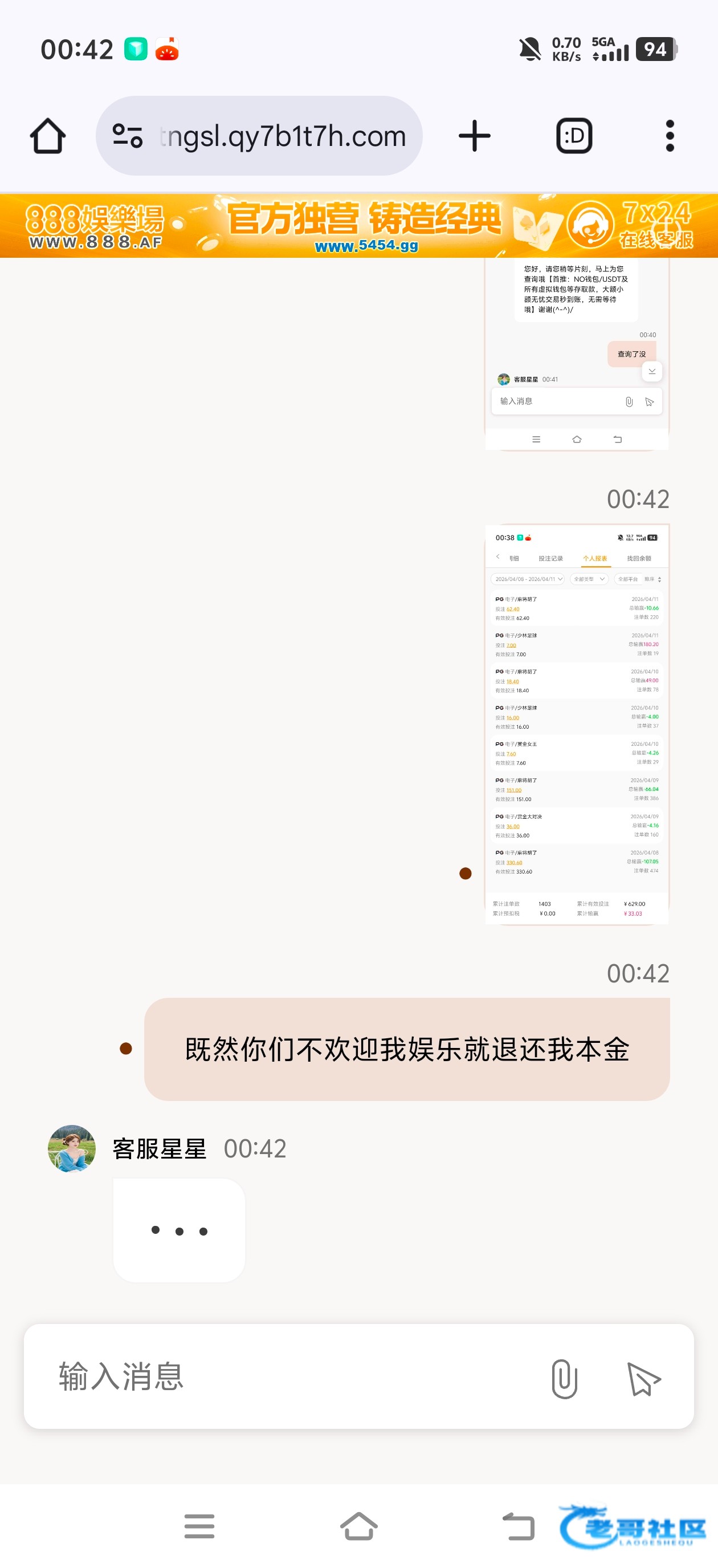Open the tab switcher
The image size is (718, 1568).
pos(574,136)
